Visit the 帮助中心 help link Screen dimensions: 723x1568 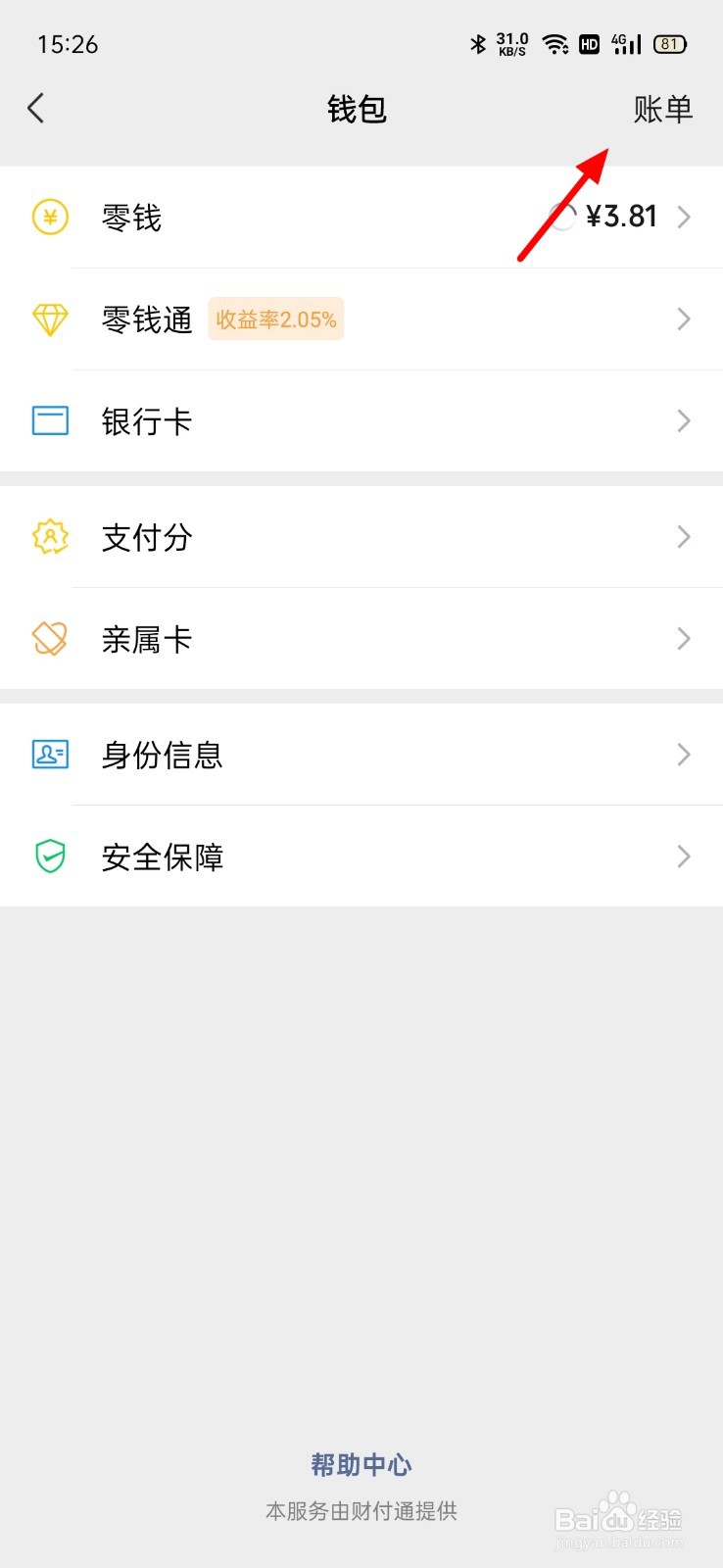pyautogui.click(x=361, y=1465)
